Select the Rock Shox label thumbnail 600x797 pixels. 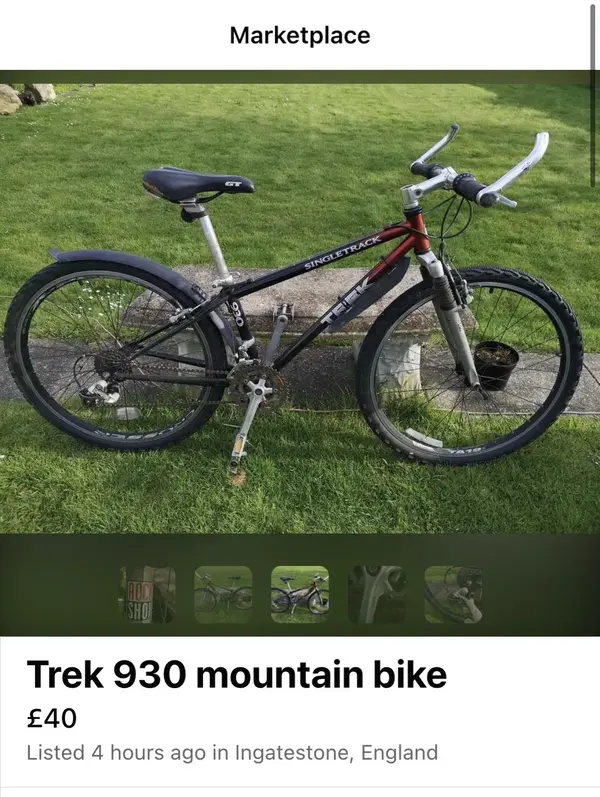coord(147,595)
